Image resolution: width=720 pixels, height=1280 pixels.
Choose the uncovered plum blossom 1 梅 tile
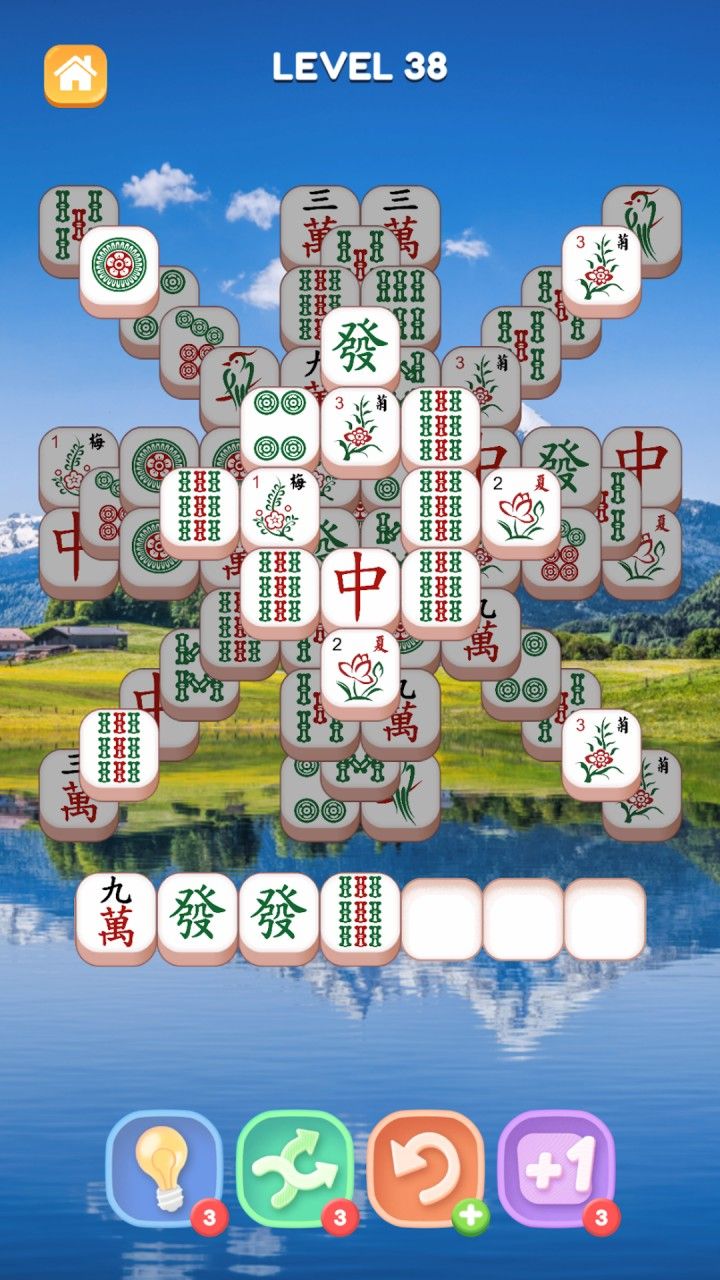(x=280, y=506)
